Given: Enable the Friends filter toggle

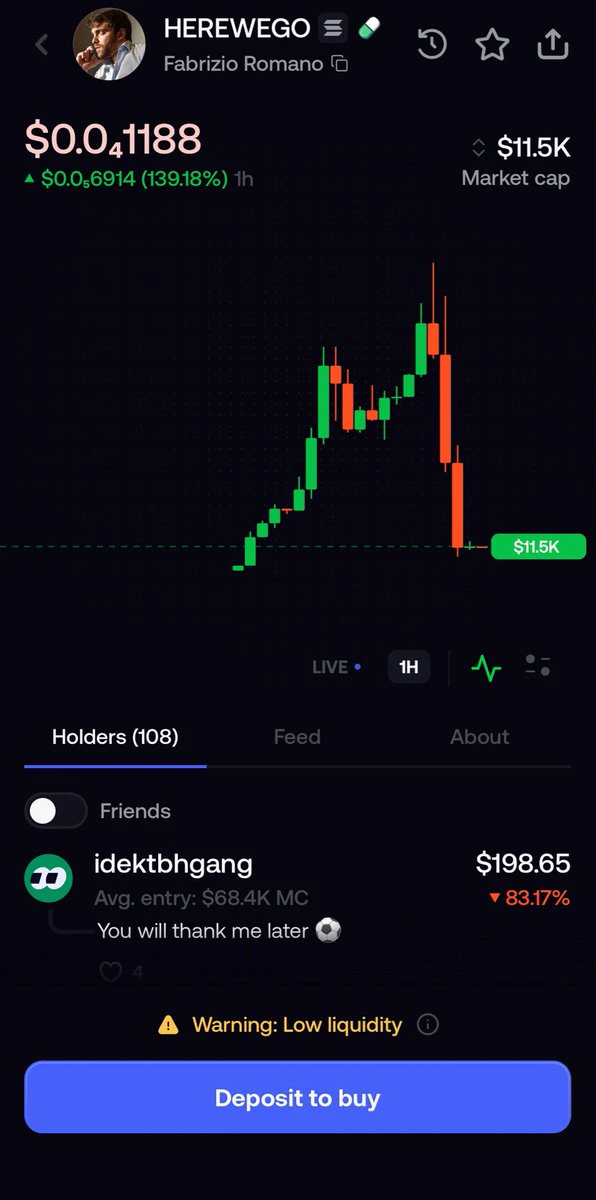Looking at the screenshot, I should 56,811.
